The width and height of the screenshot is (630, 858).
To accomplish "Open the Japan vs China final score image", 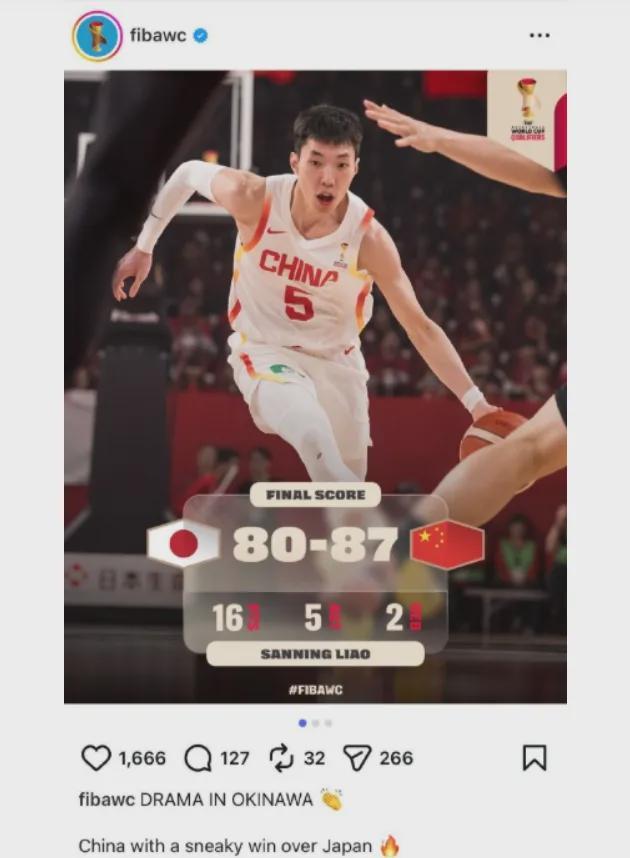I will pos(315,386).
